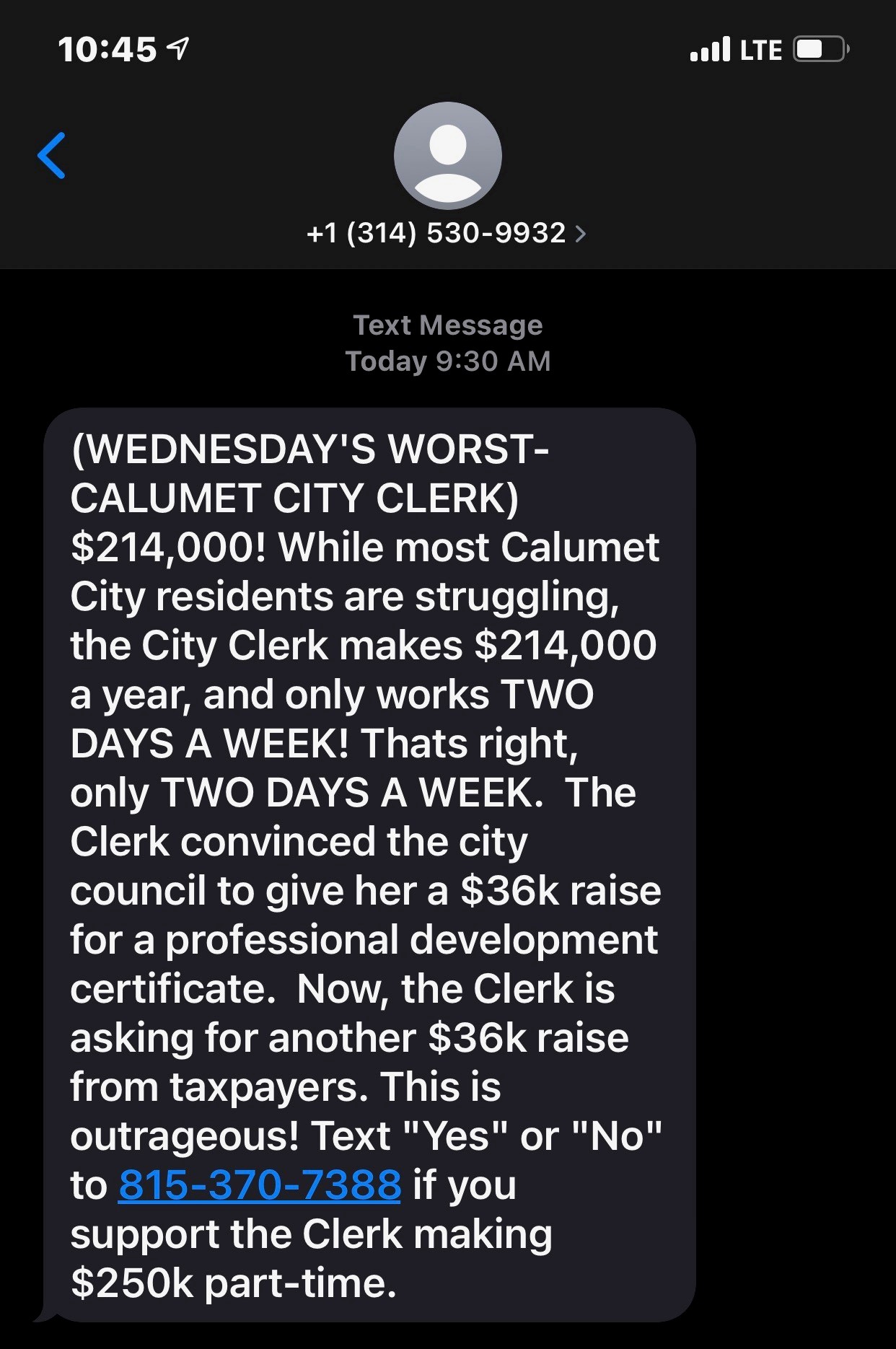The image size is (896, 1349).
Task: Tap the 10:45 clock in the status bar
Action: point(108,49)
